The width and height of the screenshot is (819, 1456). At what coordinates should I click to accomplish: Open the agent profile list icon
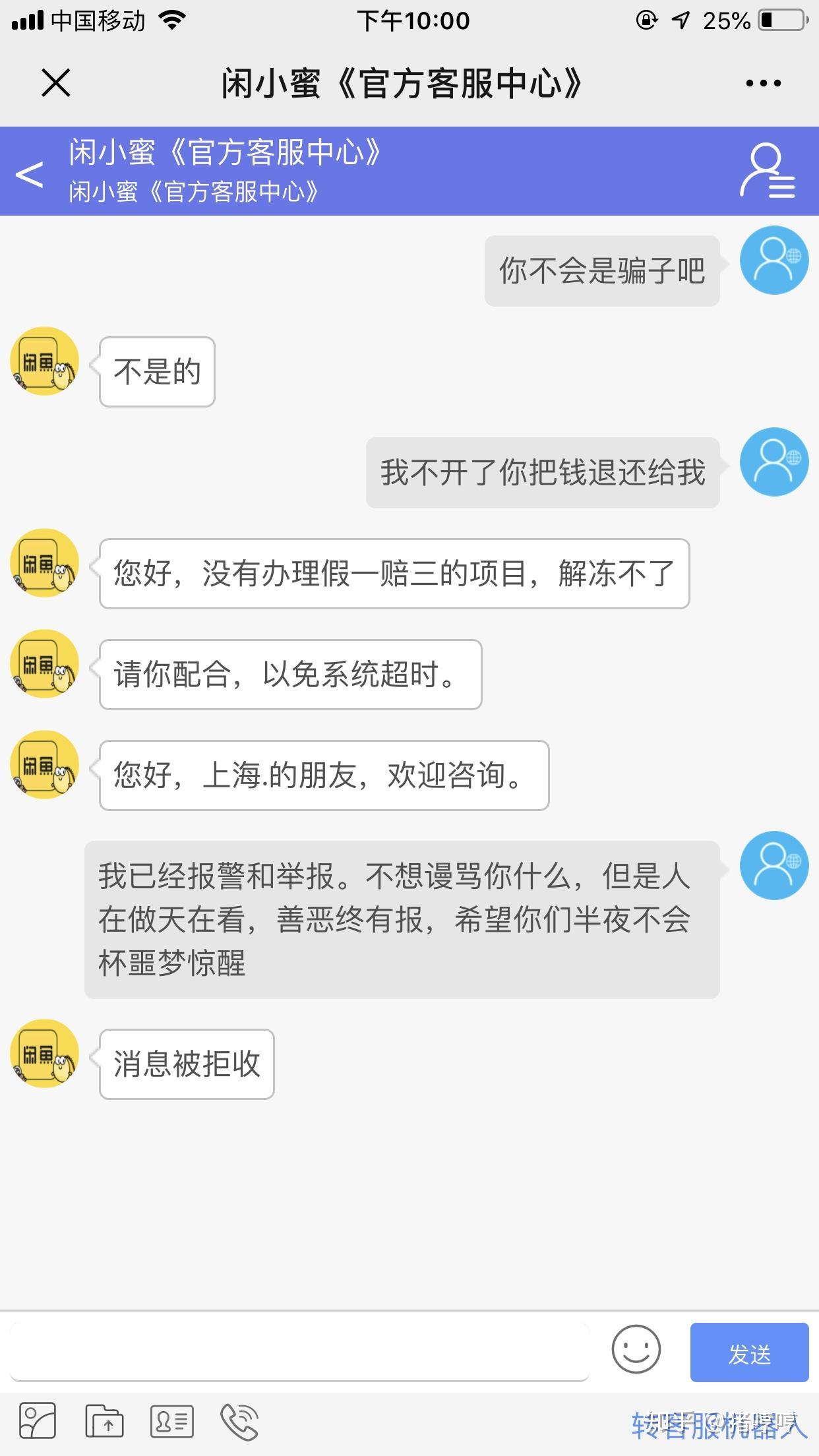pos(767,171)
